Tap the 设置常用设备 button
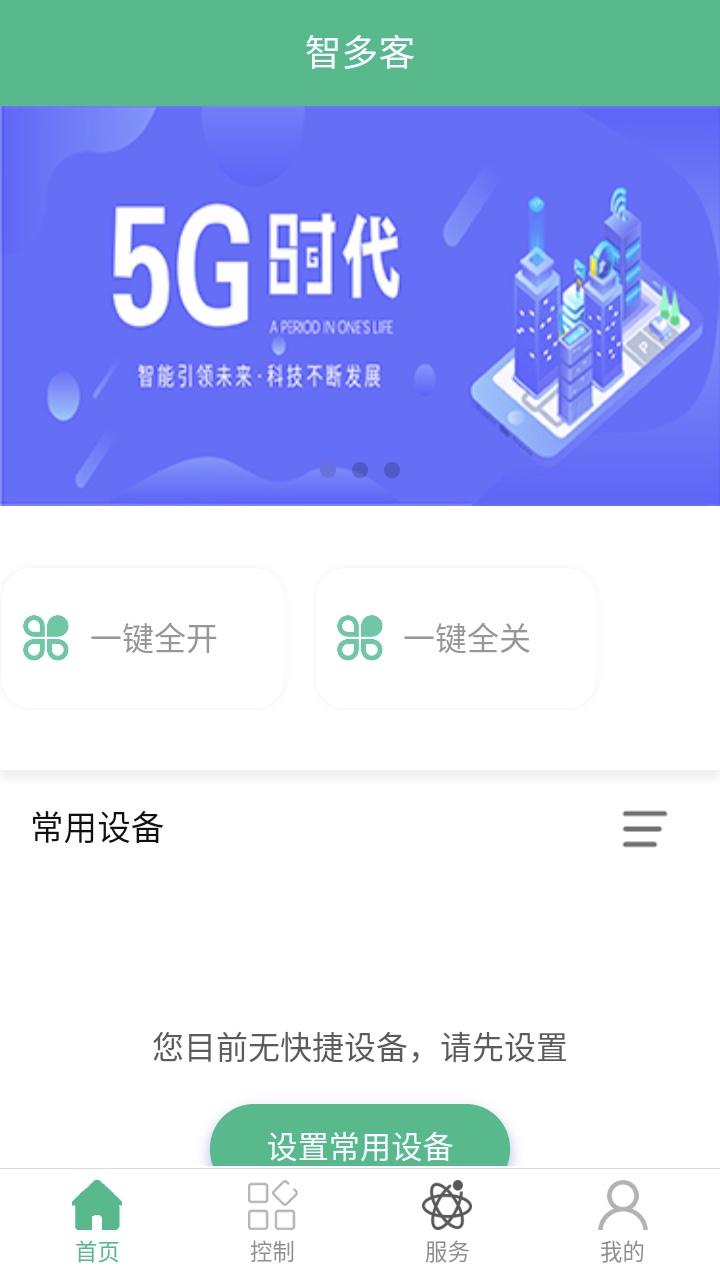The height and width of the screenshot is (1273, 720). click(x=360, y=1142)
